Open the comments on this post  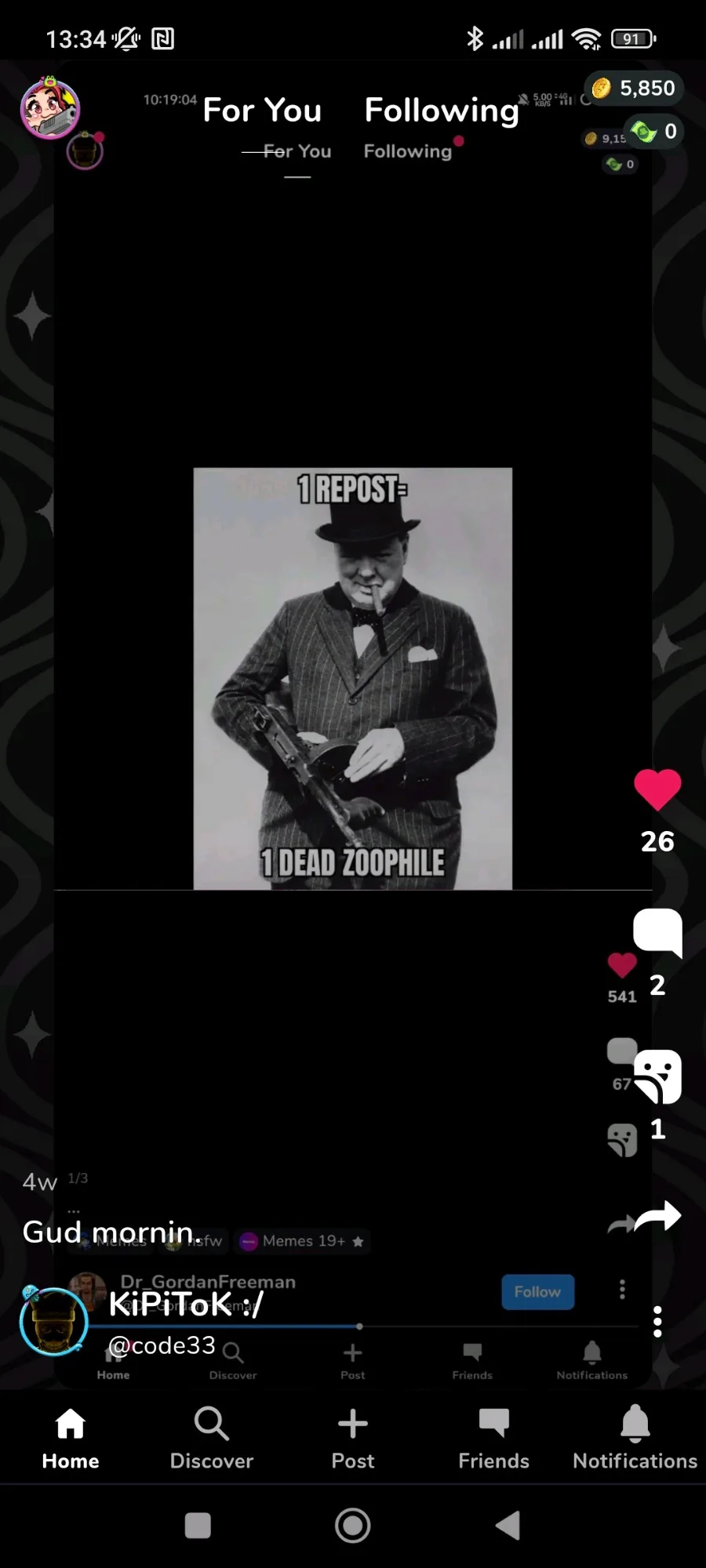click(x=657, y=933)
